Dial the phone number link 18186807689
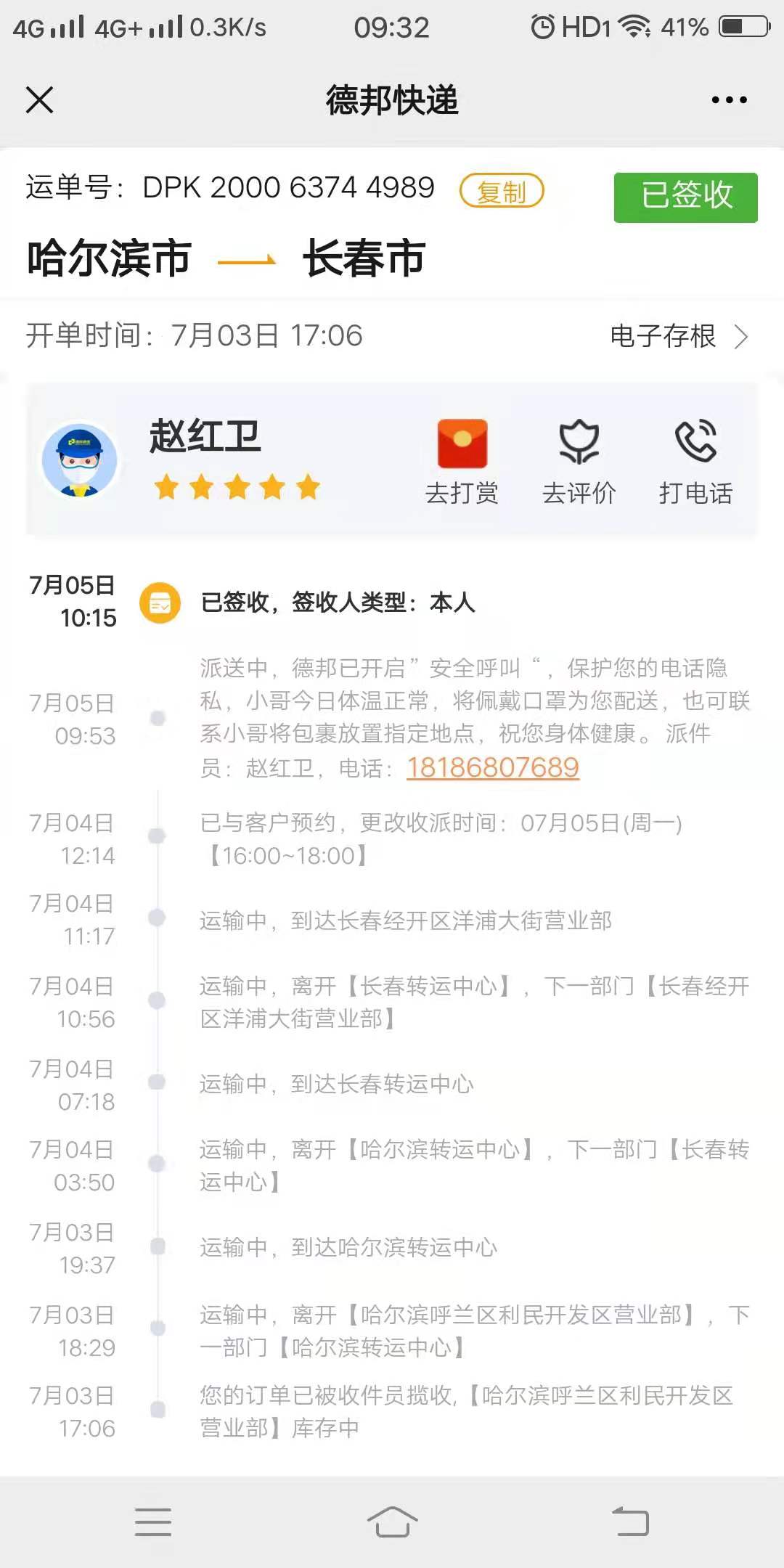Viewport: 784px width, 1568px height. (493, 767)
